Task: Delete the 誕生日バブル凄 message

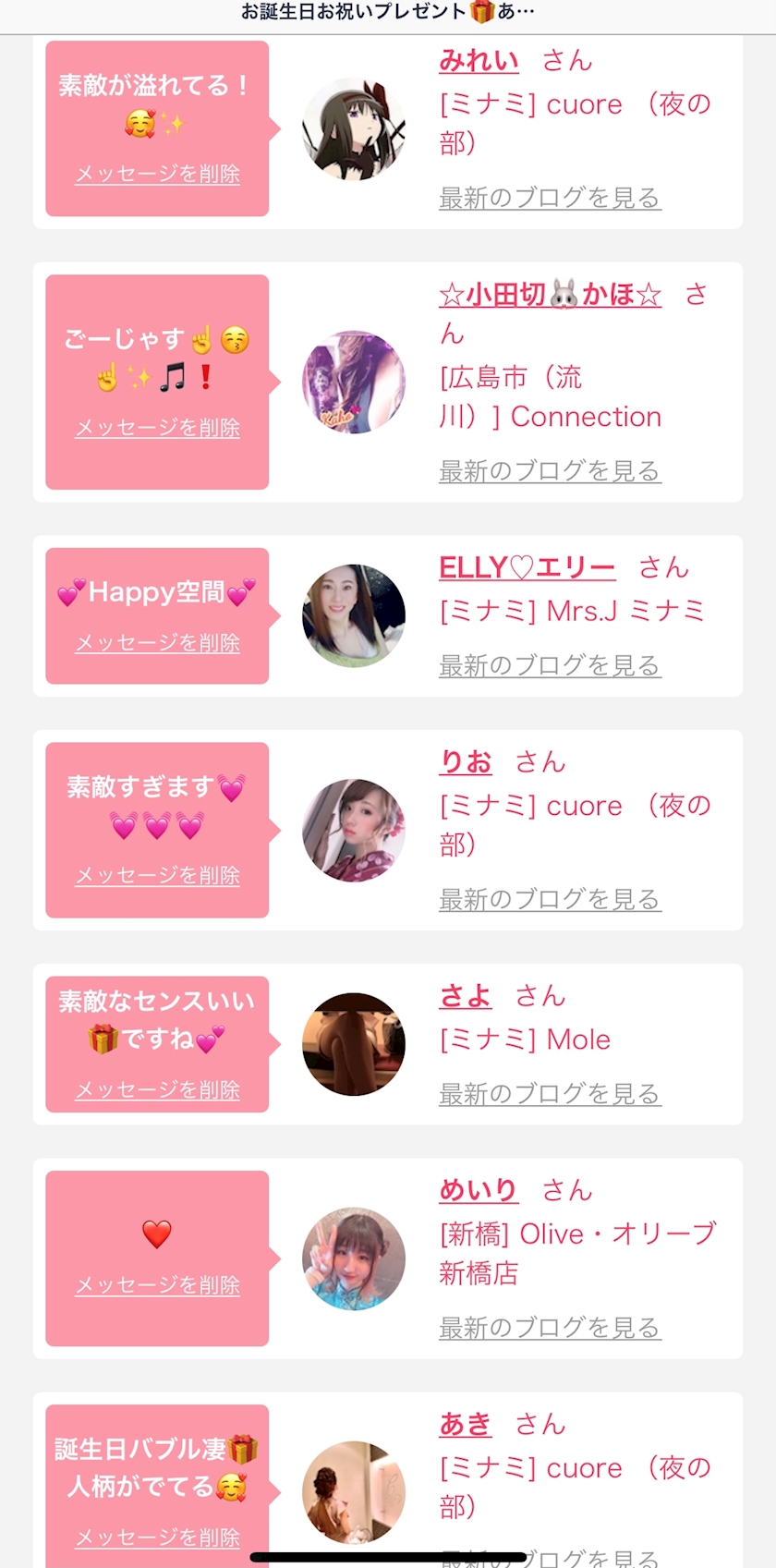Action: click(157, 1538)
